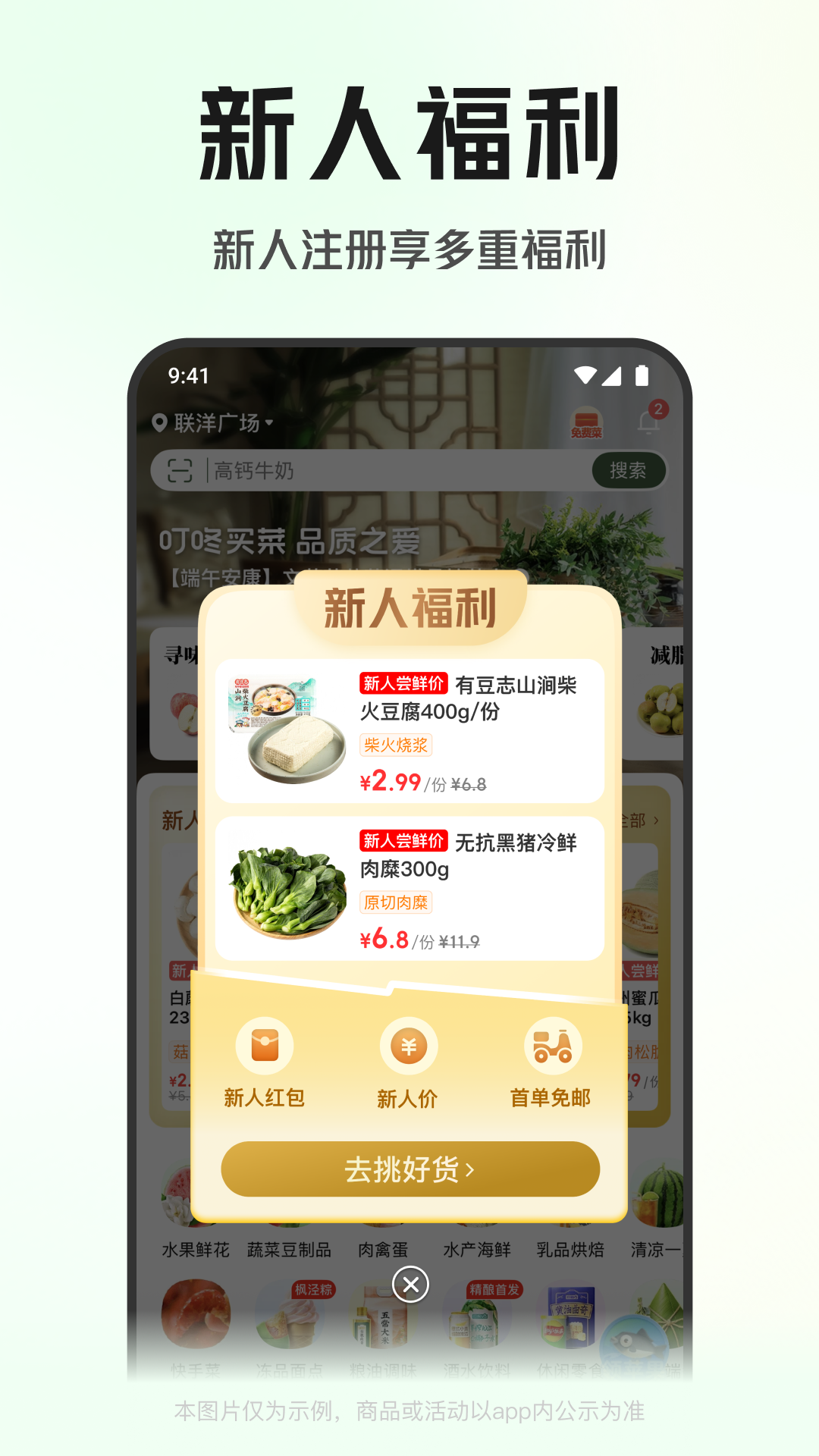
Task: Select the 新人红包 red envelope icon
Action: click(x=265, y=1045)
